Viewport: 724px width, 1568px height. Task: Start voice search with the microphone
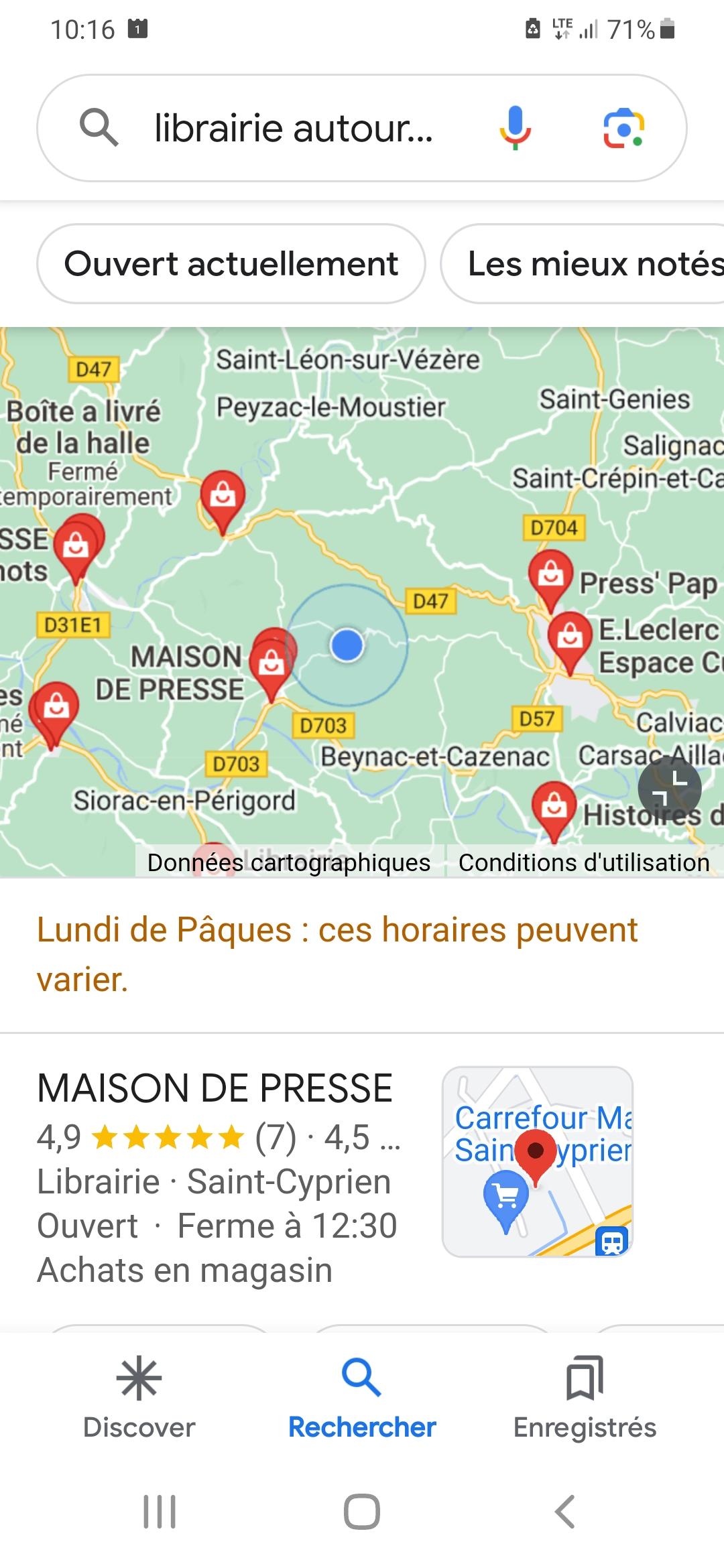click(515, 127)
